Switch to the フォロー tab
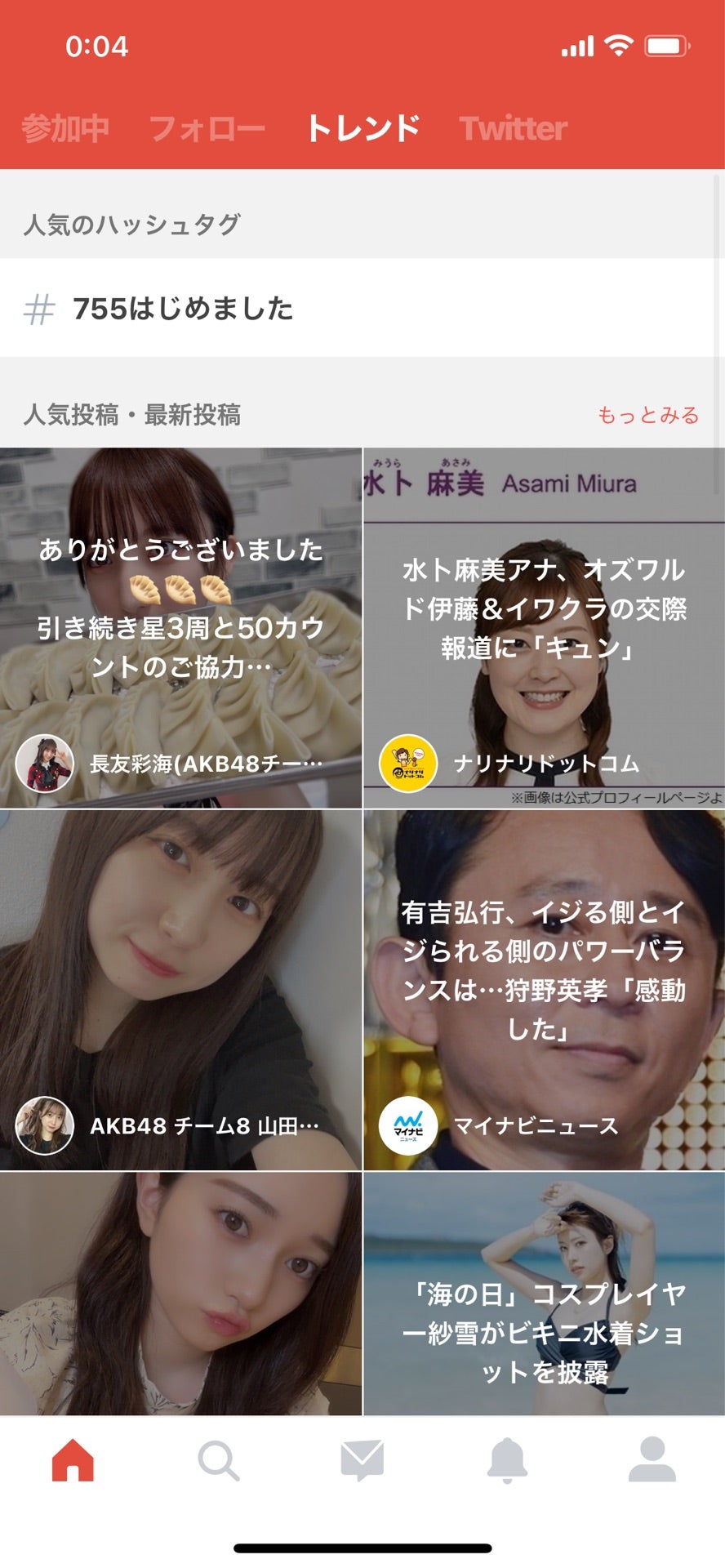725x1568 pixels. pos(207,128)
